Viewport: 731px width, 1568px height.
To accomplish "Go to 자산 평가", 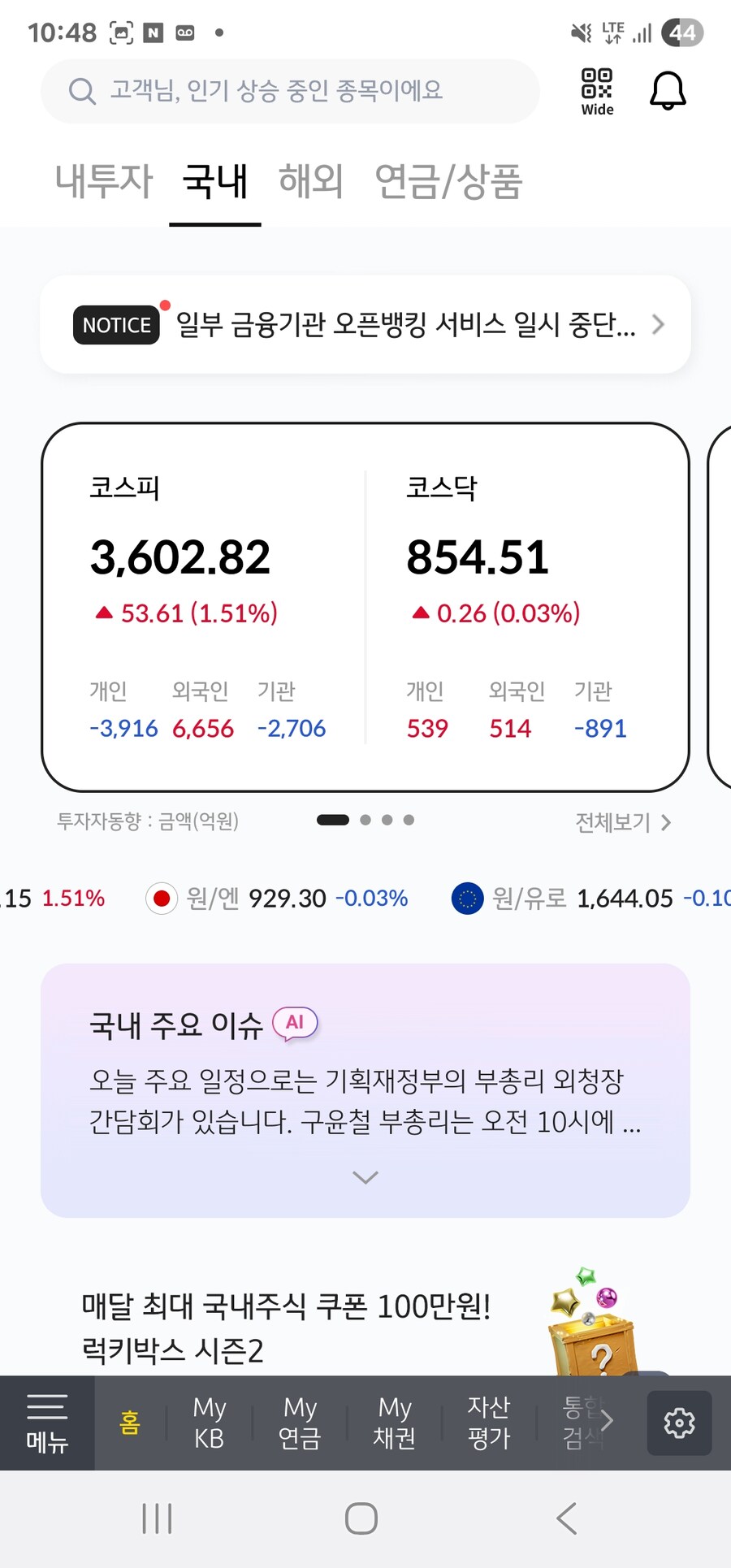I will click(x=489, y=1423).
